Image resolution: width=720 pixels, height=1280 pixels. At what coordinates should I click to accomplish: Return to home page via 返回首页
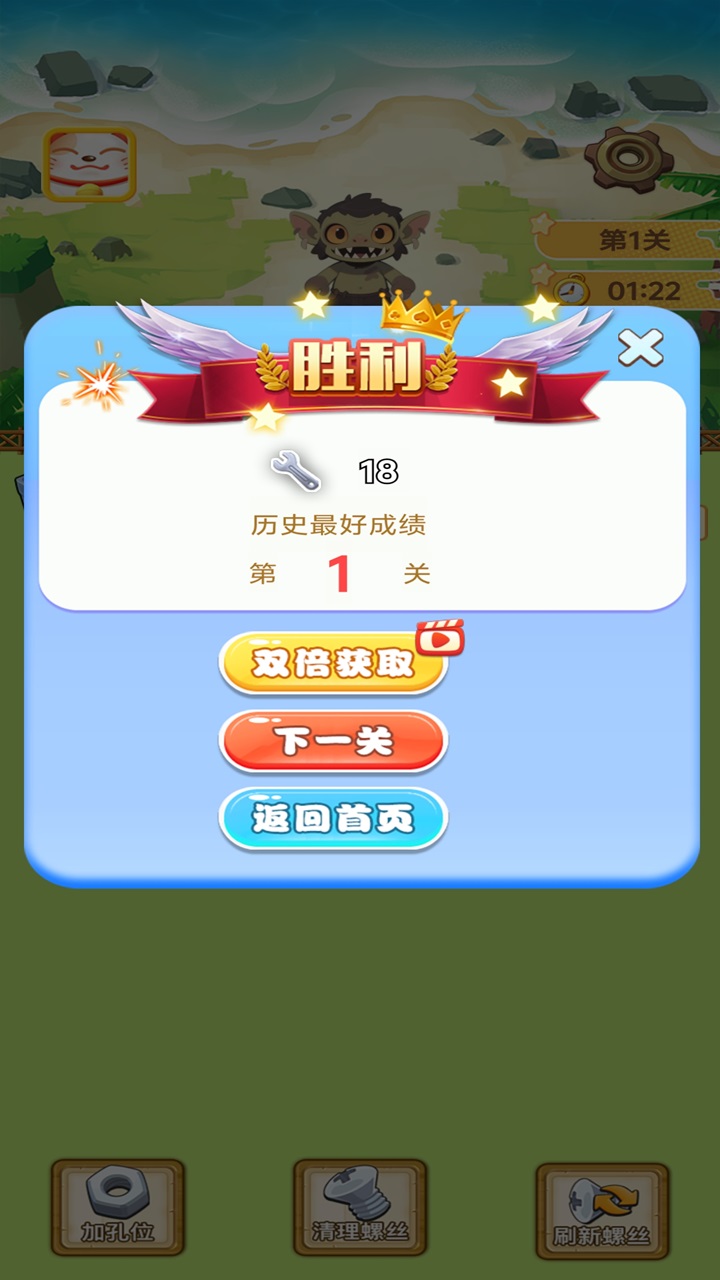[333, 820]
